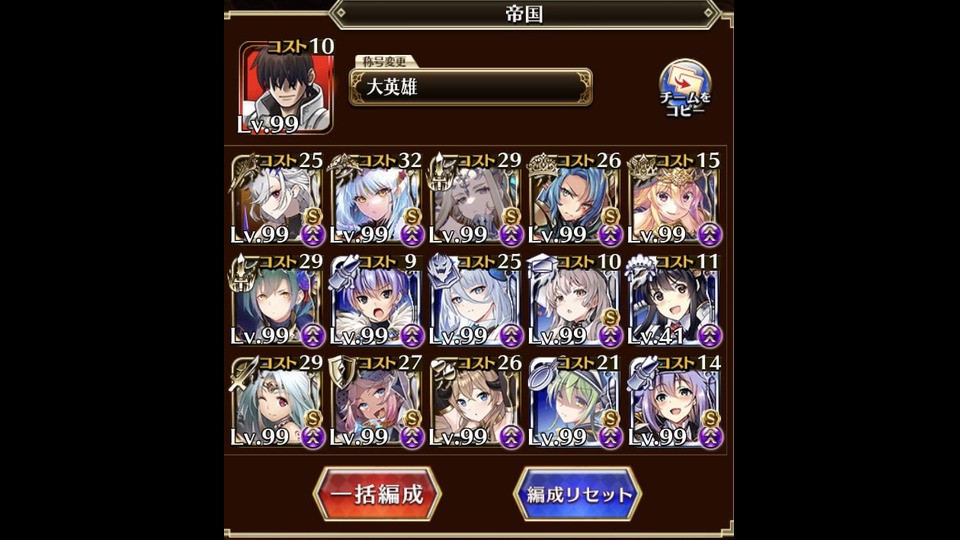Image resolution: width=960 pixels, height=540 pixels.
Task: Select the cost 27 unit card
Action: point(377,401)
